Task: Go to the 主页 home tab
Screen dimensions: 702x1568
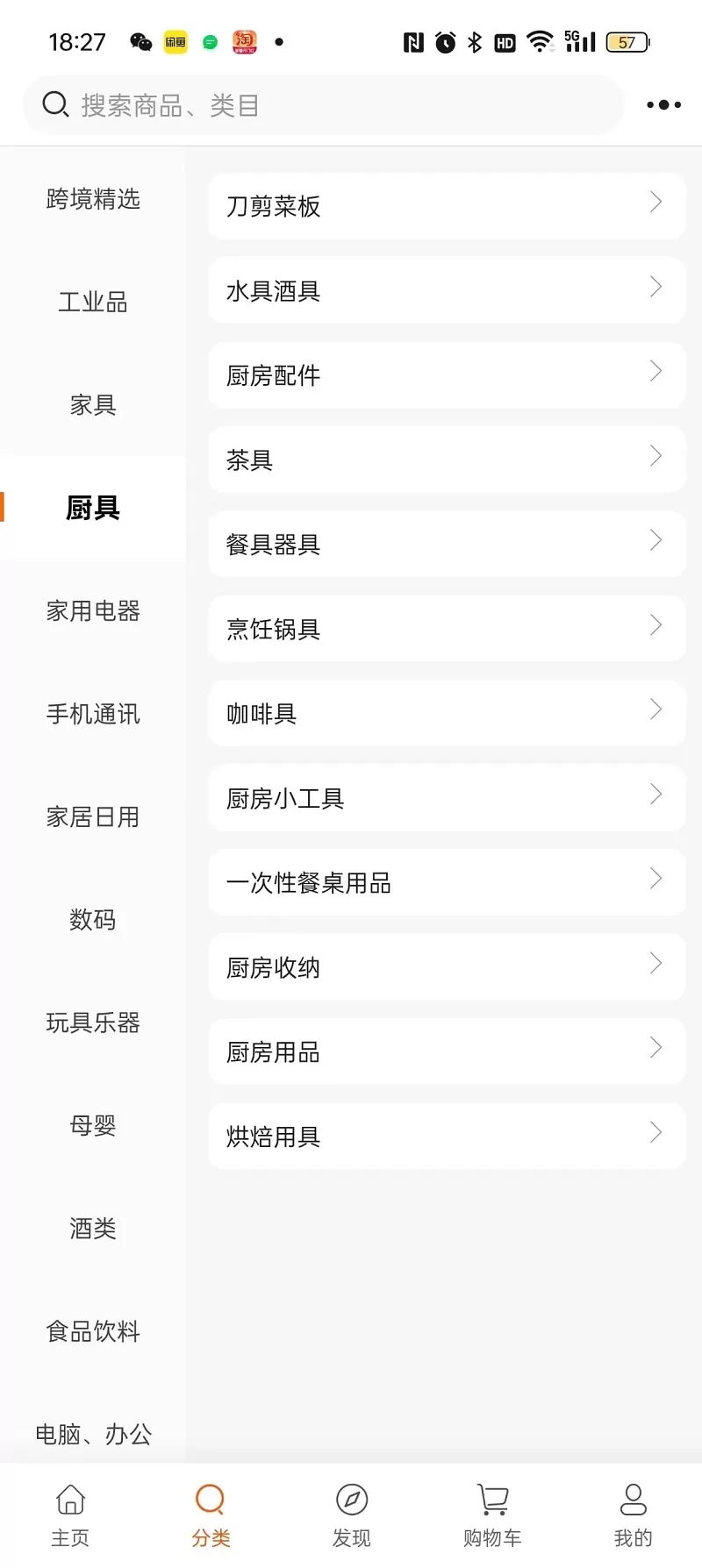Action: pyautogui.click(x=70, y=1515)
